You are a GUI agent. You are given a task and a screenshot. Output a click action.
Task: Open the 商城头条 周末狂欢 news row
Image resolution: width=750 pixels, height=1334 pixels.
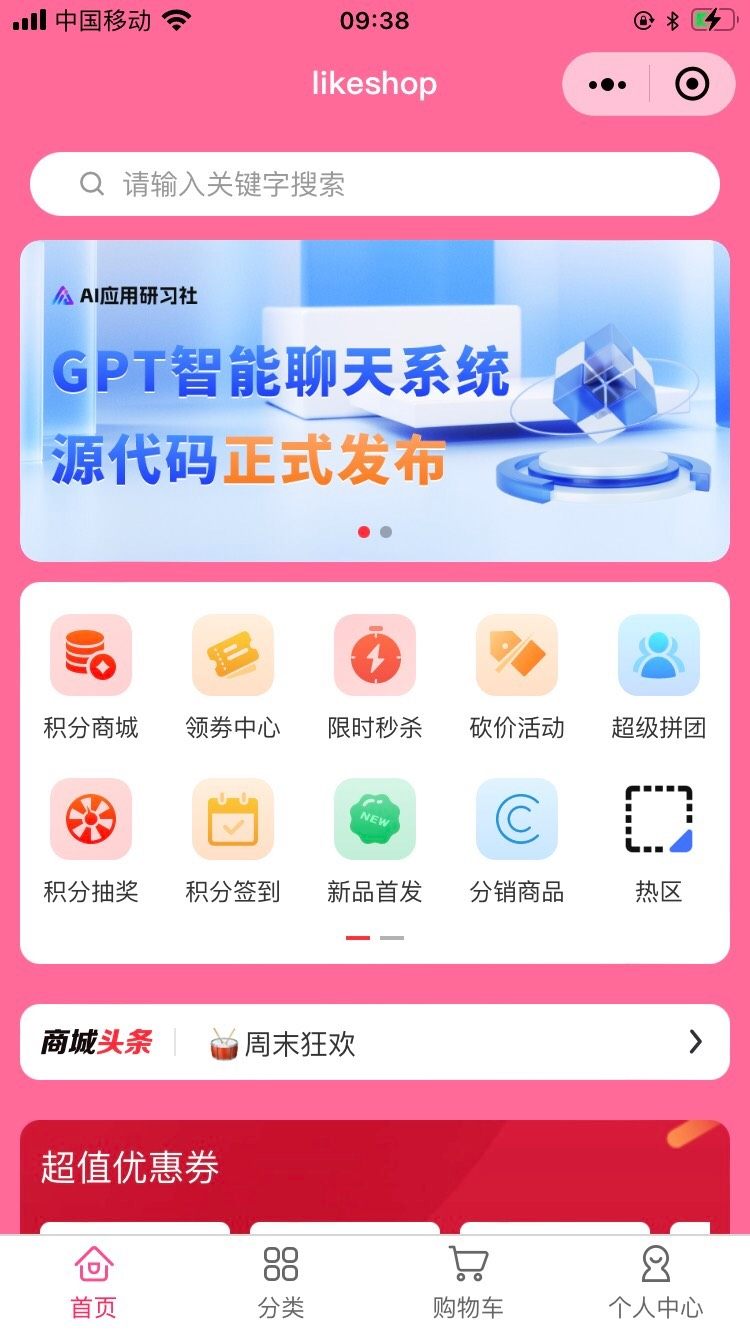pos(375,1042)
